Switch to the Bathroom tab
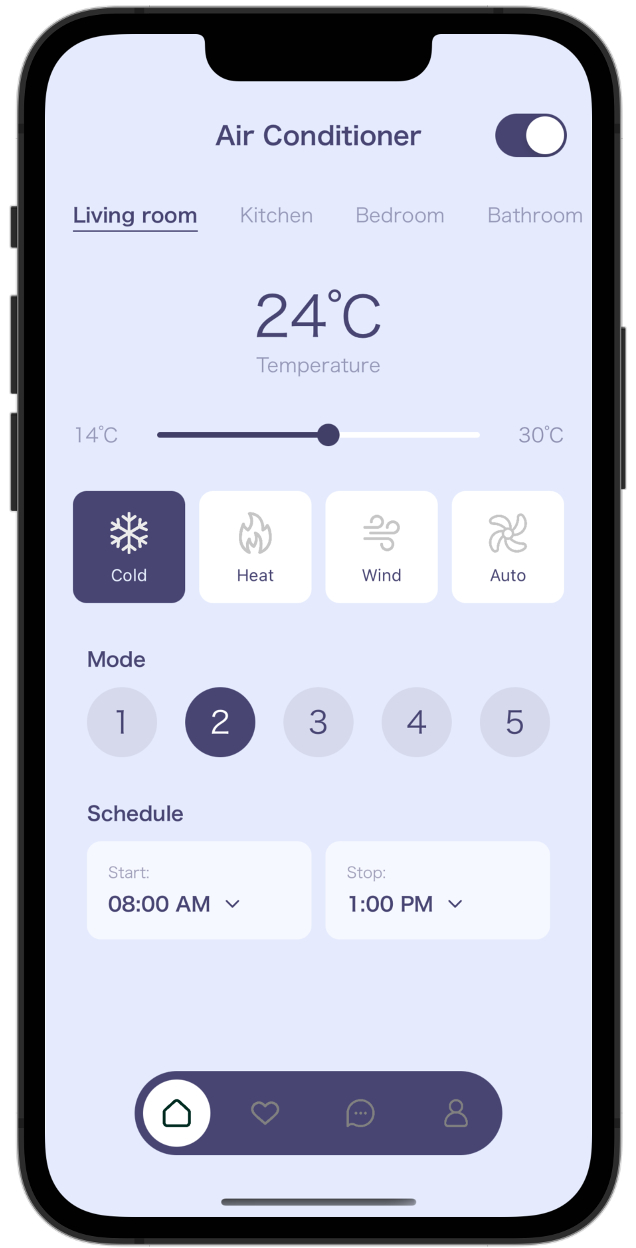Screen dimensions: 636x1248 (534, 215)
